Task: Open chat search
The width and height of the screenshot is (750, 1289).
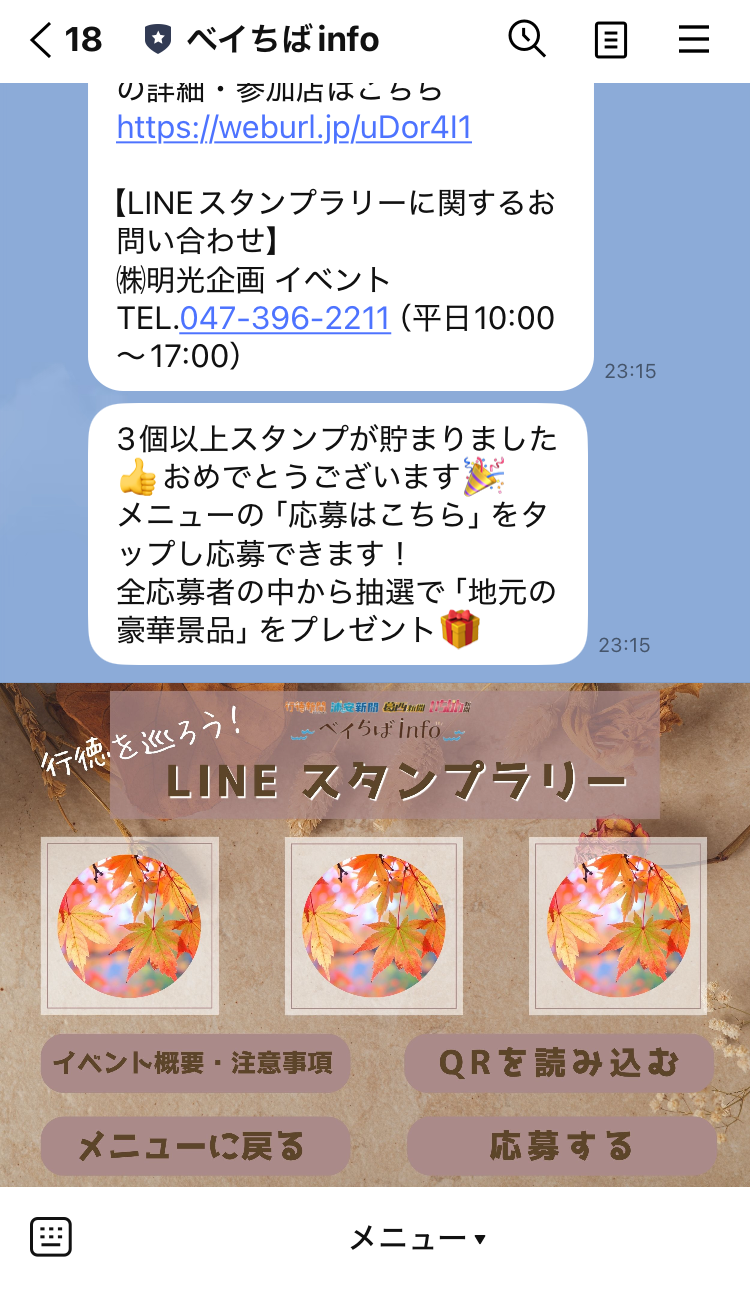Action: 527,40
